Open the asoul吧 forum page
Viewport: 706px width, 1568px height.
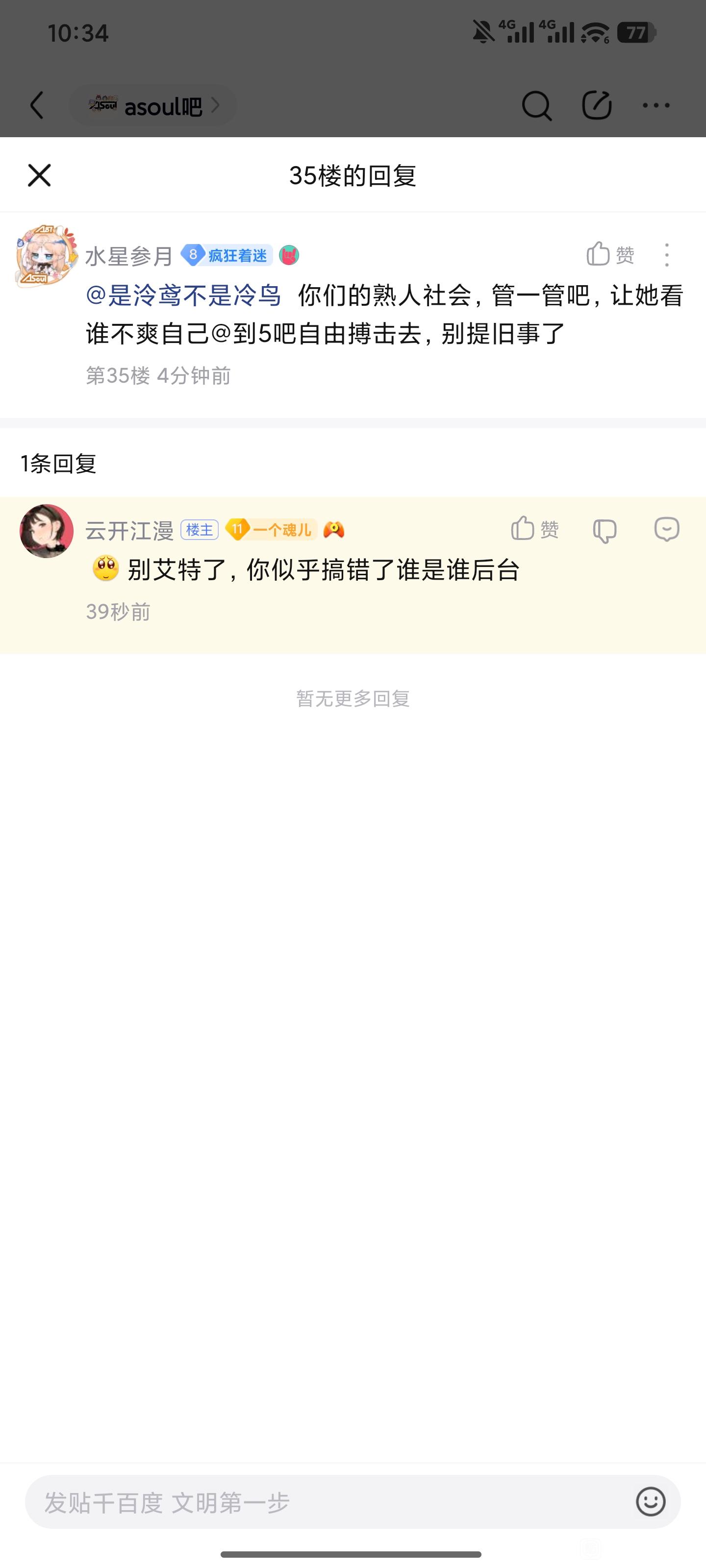(x=153, y=106)
